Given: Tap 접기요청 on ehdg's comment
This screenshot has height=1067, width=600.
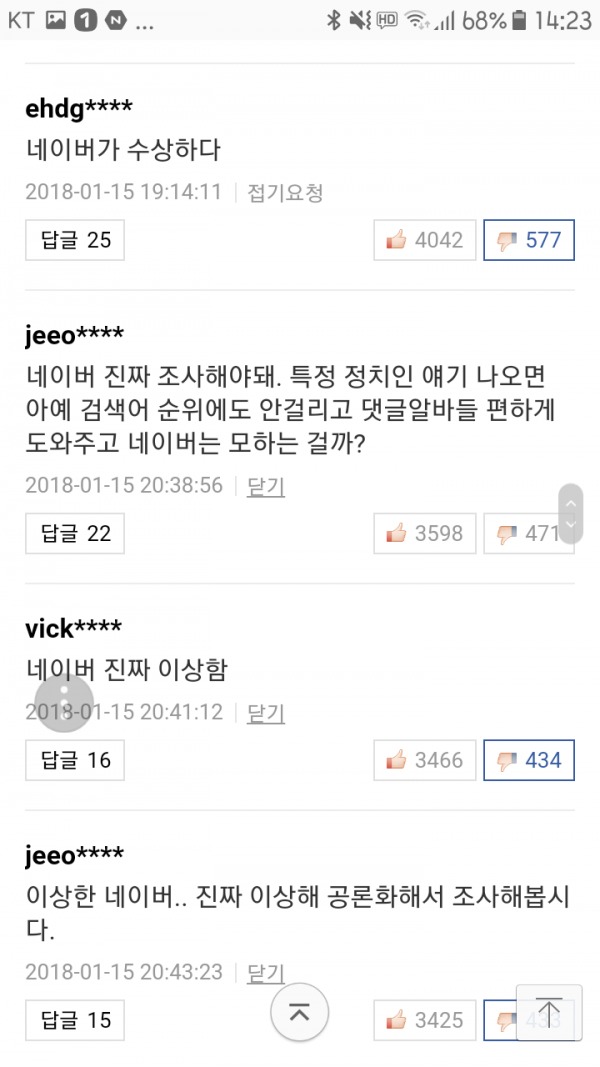Looking at the screenshot, I should pyautogui.click(x=285, y=192).
